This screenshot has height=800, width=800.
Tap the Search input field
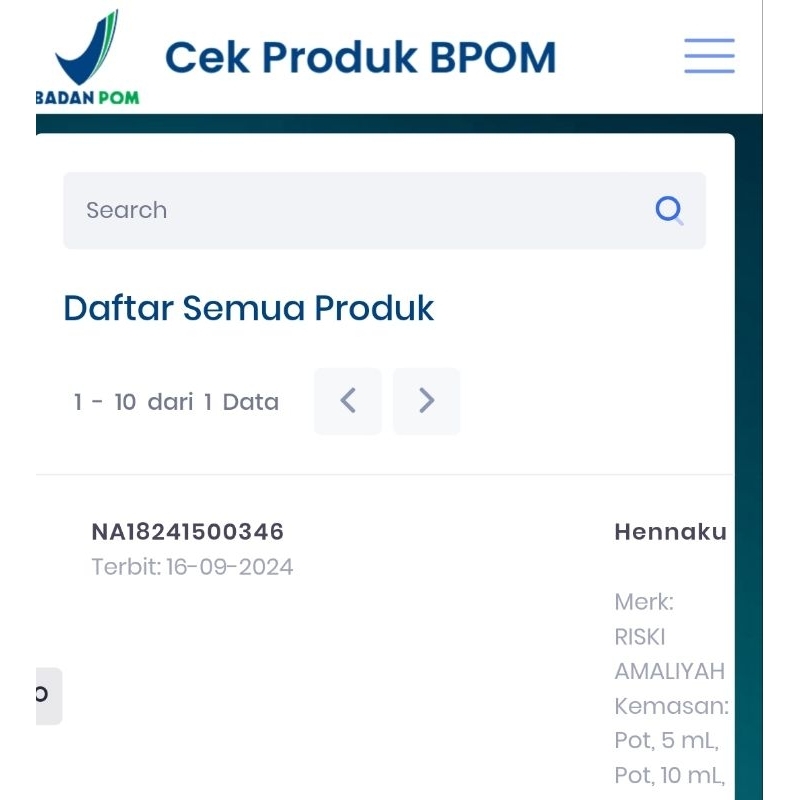coord(350,210)
